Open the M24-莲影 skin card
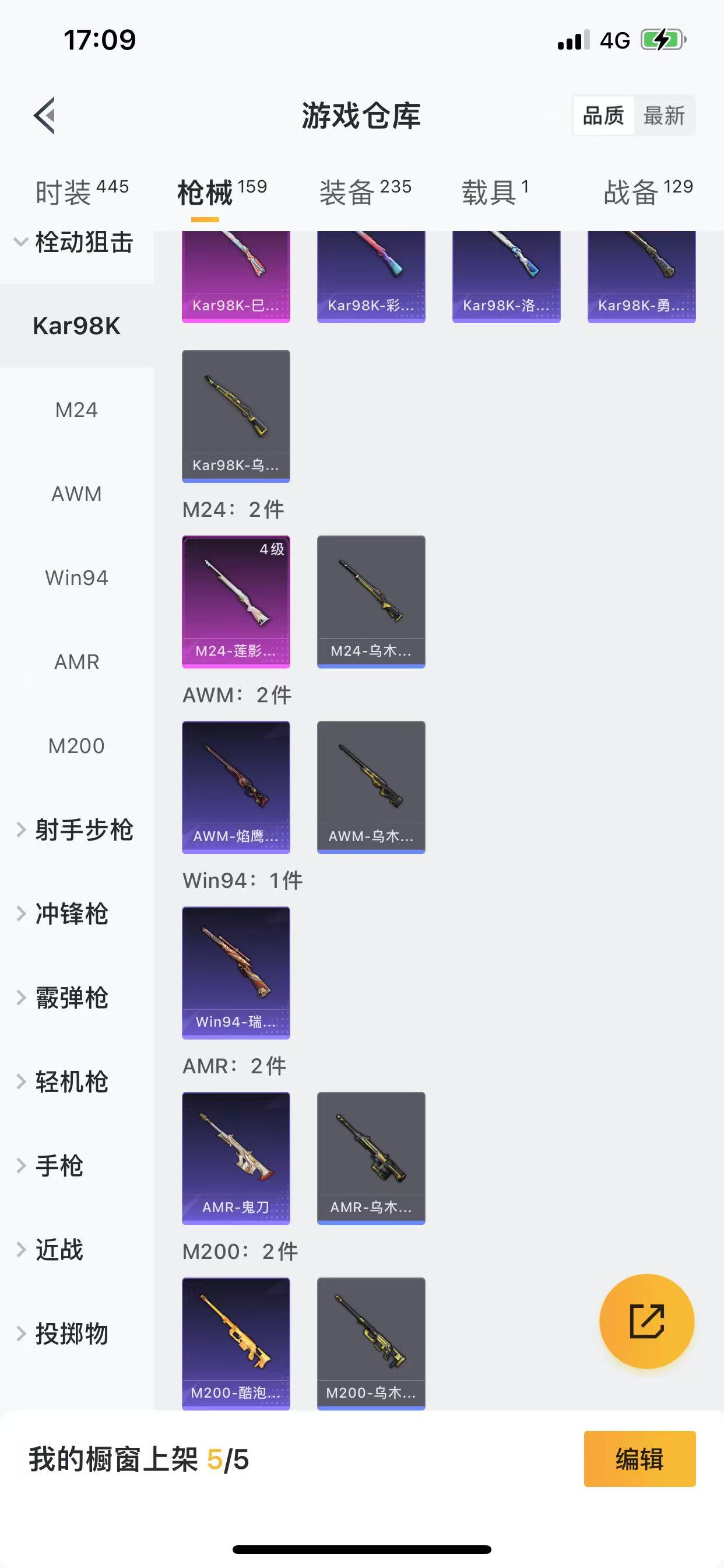The image size is (724, 1568). coord(236,601)
